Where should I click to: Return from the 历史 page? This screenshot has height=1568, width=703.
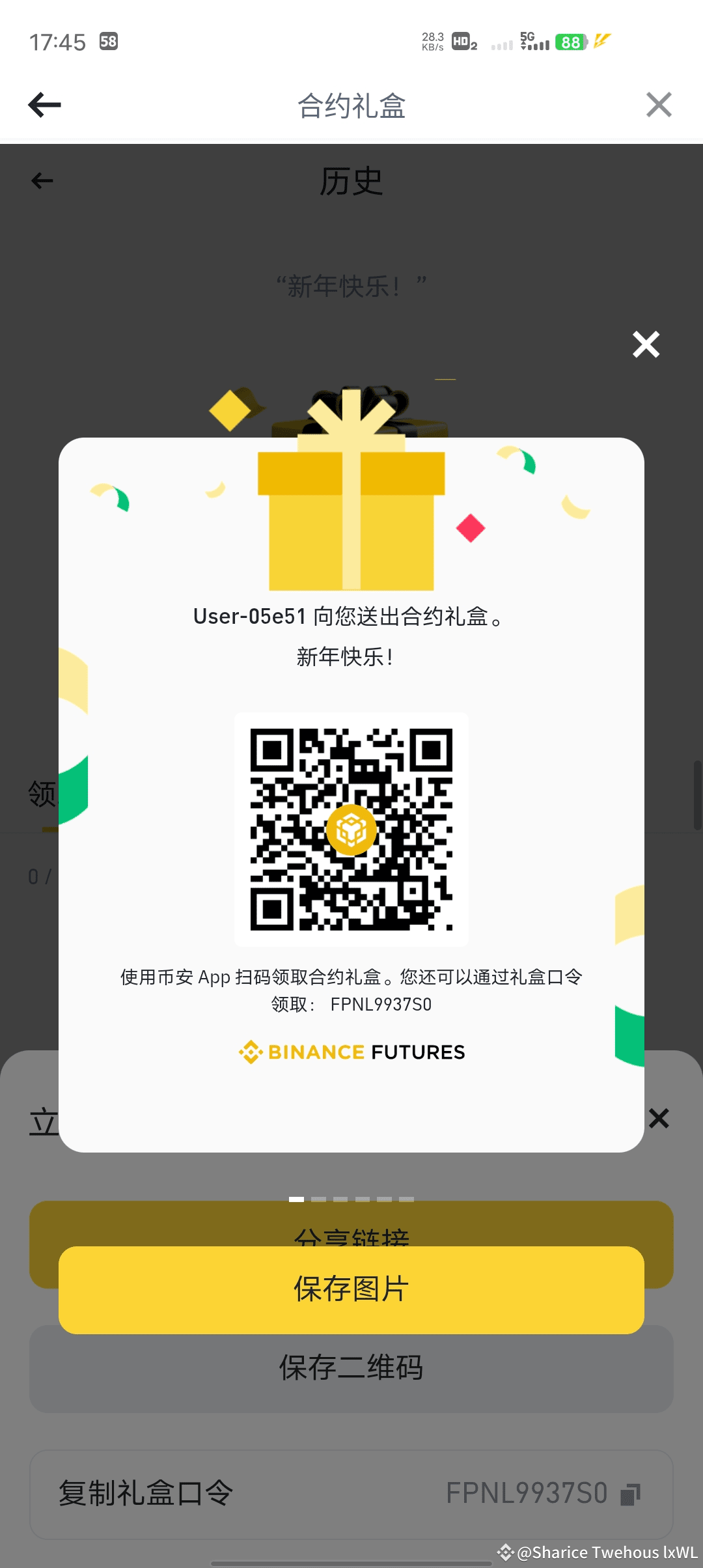coord(42,181)
